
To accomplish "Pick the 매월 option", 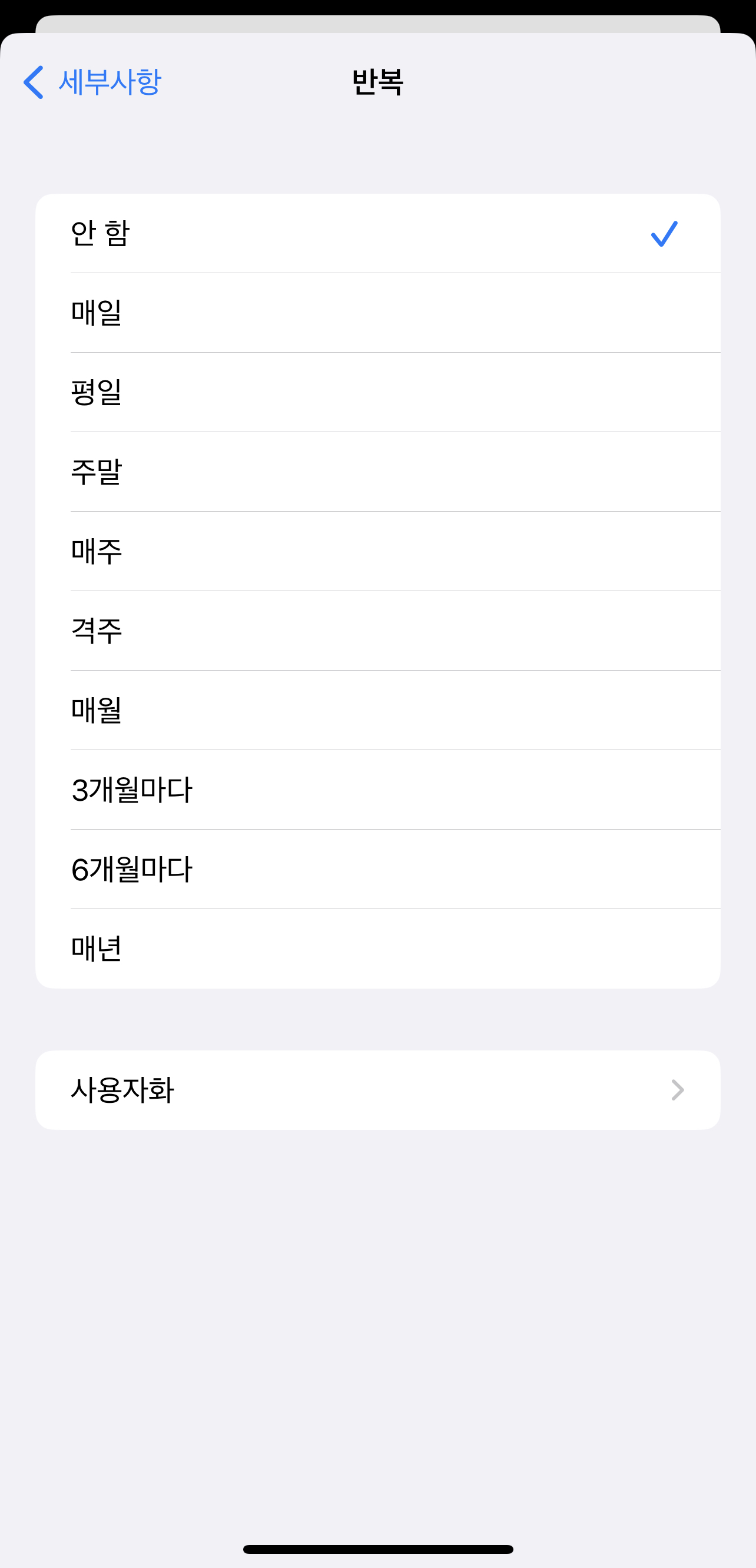I will [378, 710].
